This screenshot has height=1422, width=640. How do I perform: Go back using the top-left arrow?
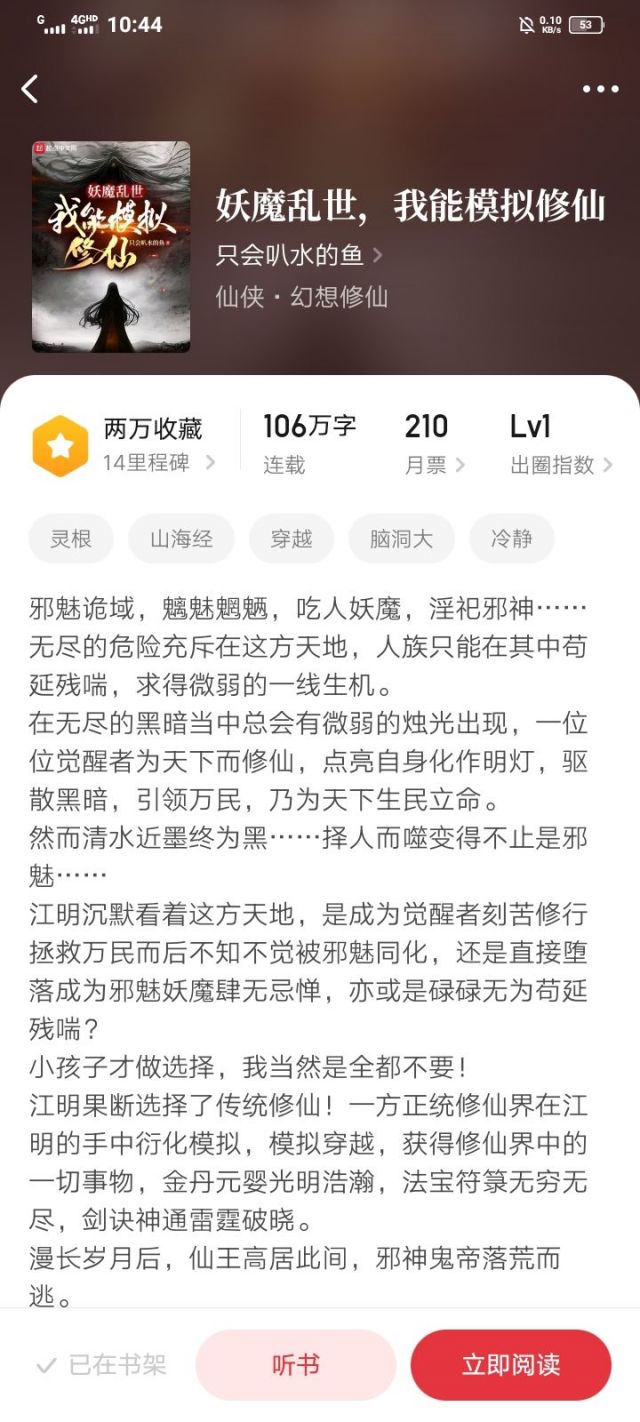(30, 89)
